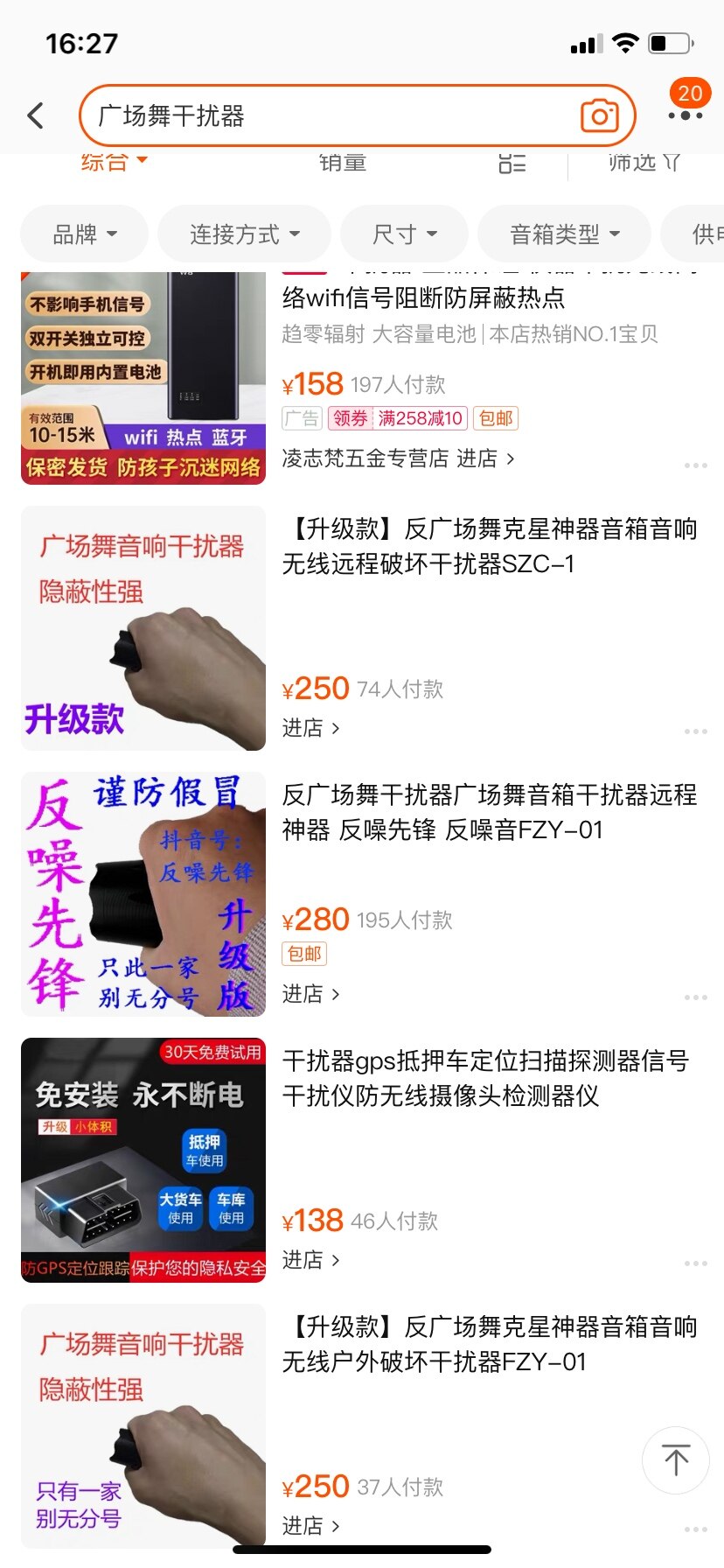Open the 筛选 filter panel

644,163
